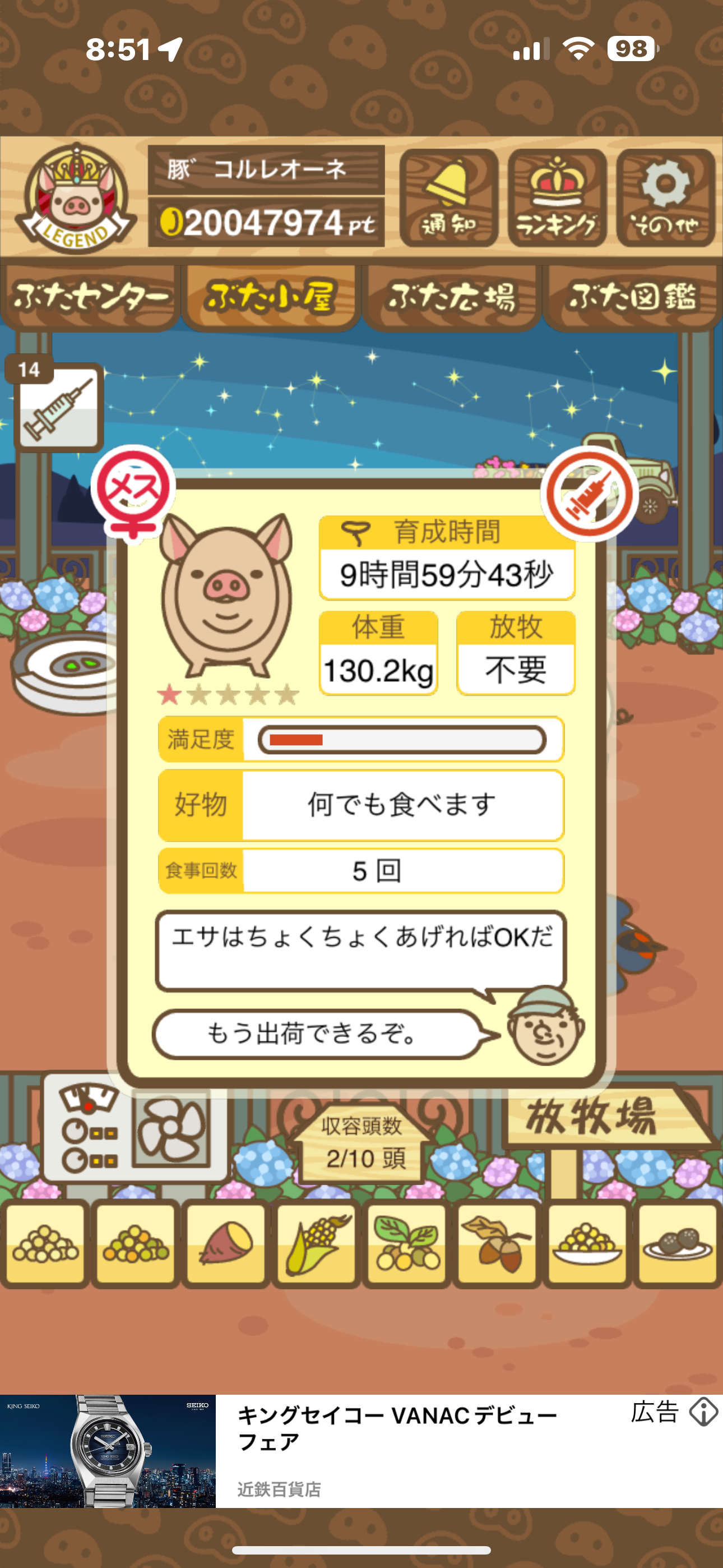Feed the sweet potato
The height and width of the screenshot is (1568, 723).
[226, 1244]
